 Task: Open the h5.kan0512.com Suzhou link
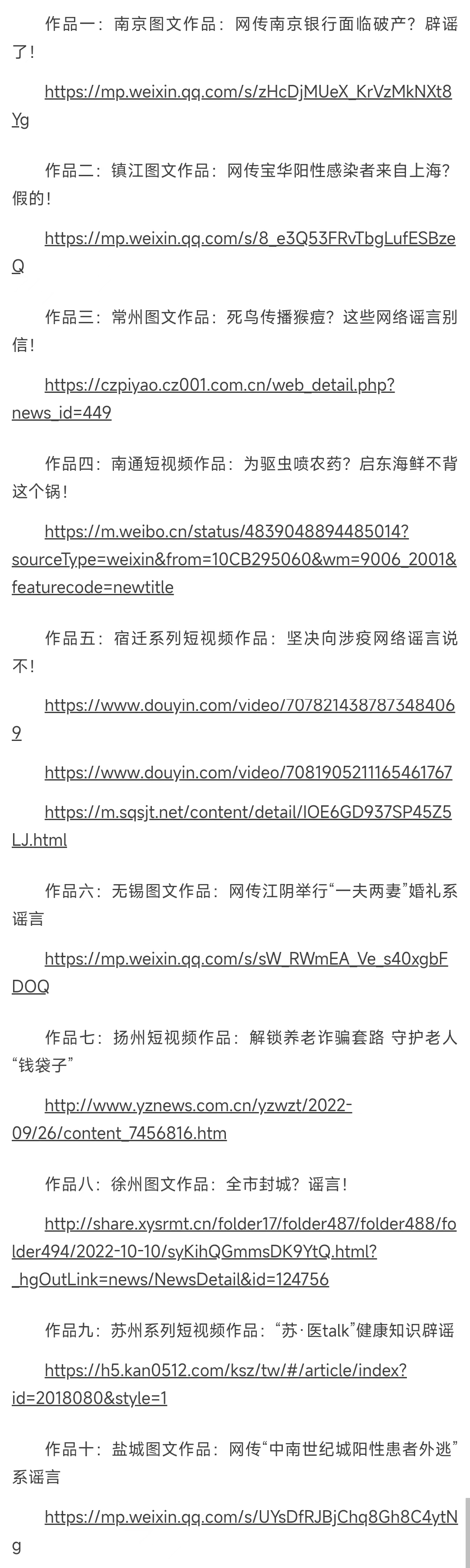[x=225, y=1370]
